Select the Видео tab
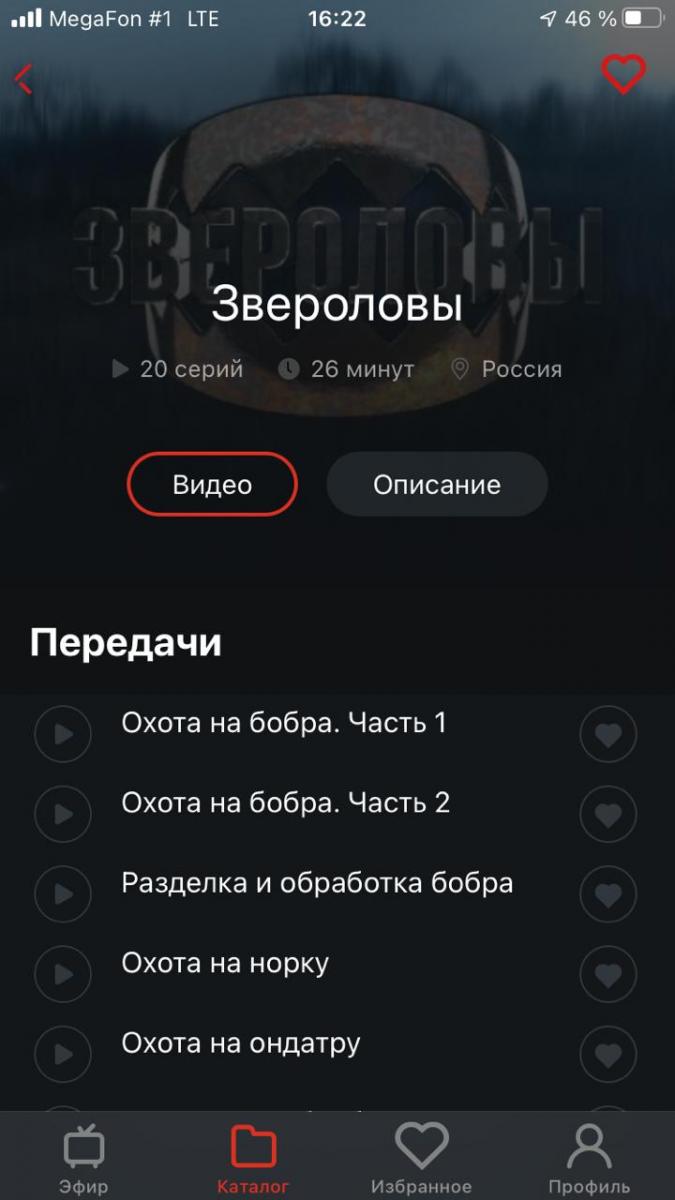 coord(212,484)
